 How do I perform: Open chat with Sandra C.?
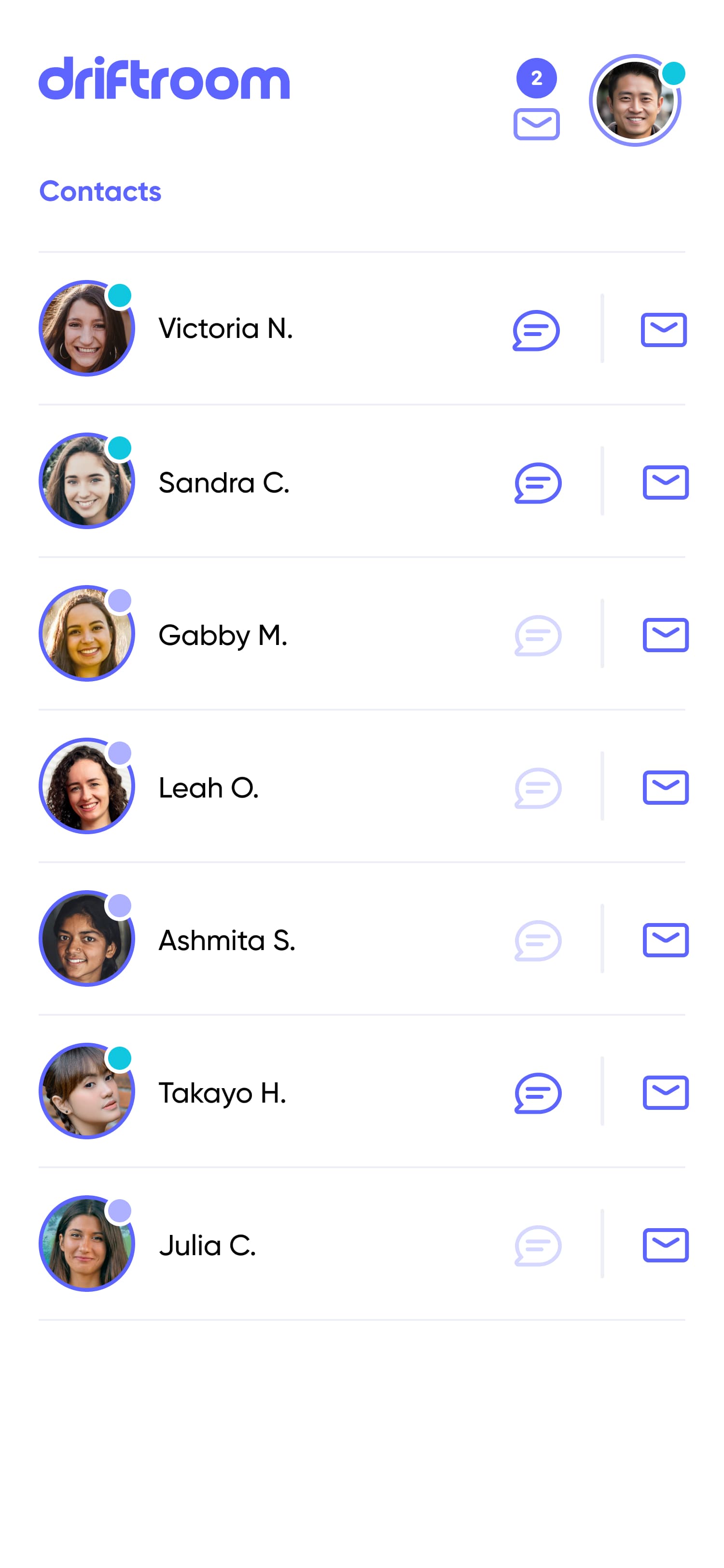(x=537, y=483)
